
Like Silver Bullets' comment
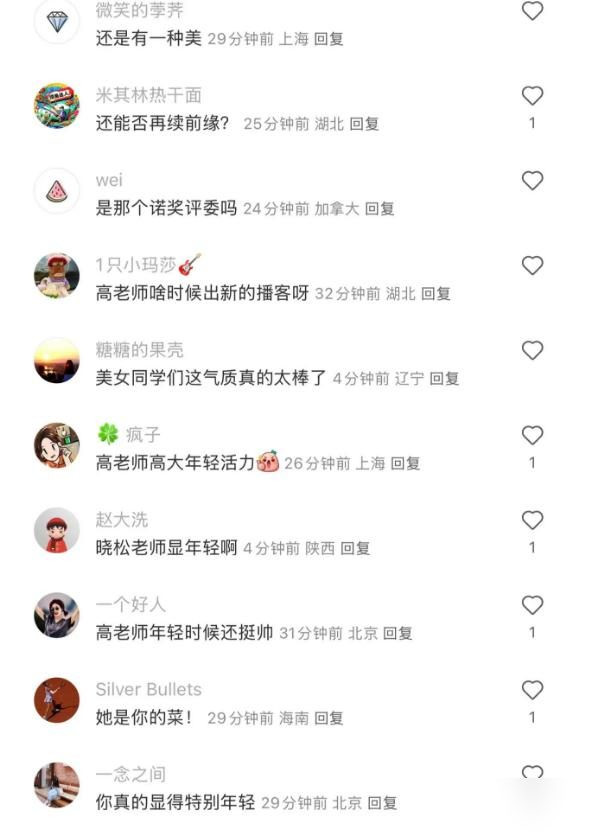click(x=533, y=690)
